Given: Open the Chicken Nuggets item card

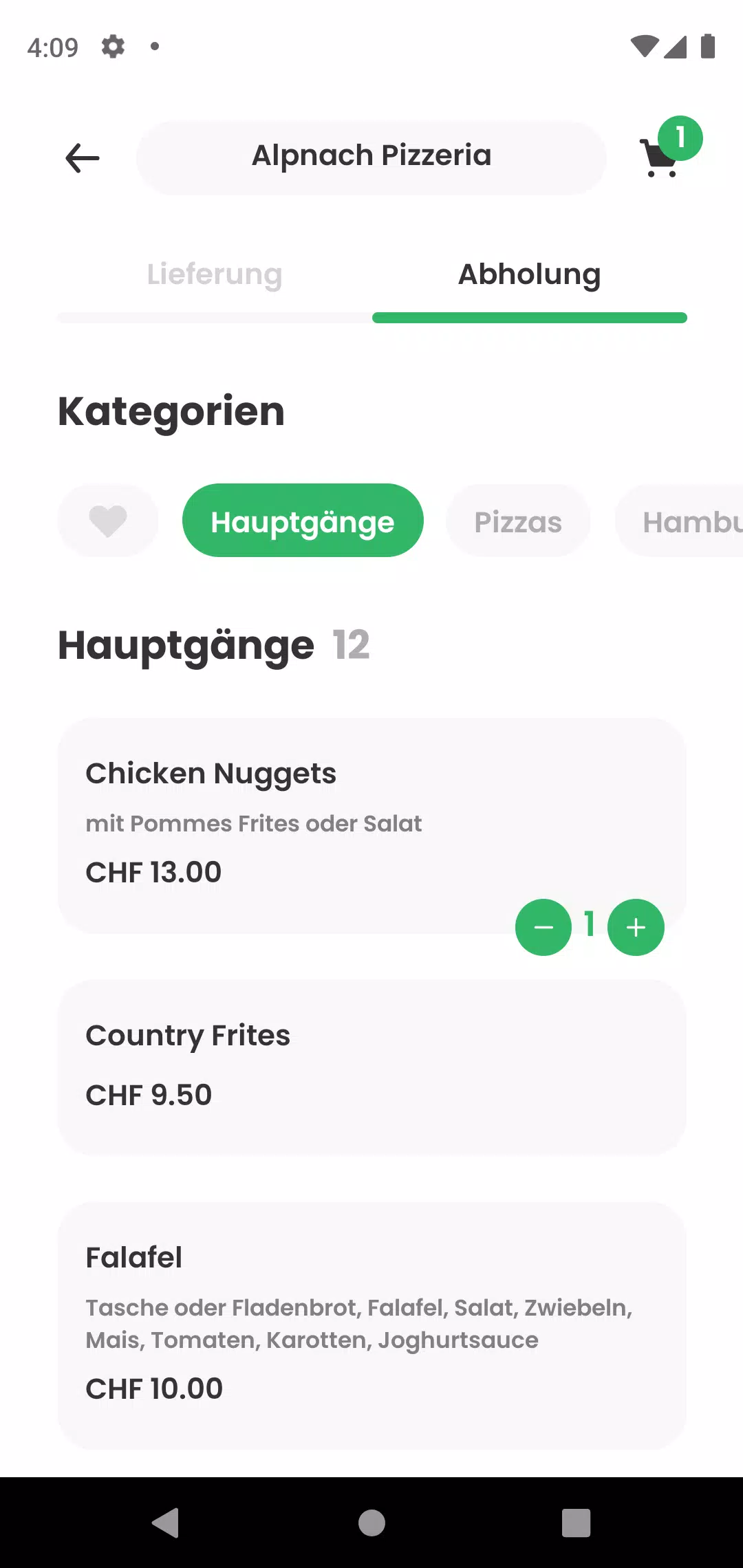Looking at the screenshot, I should (372, 825).
